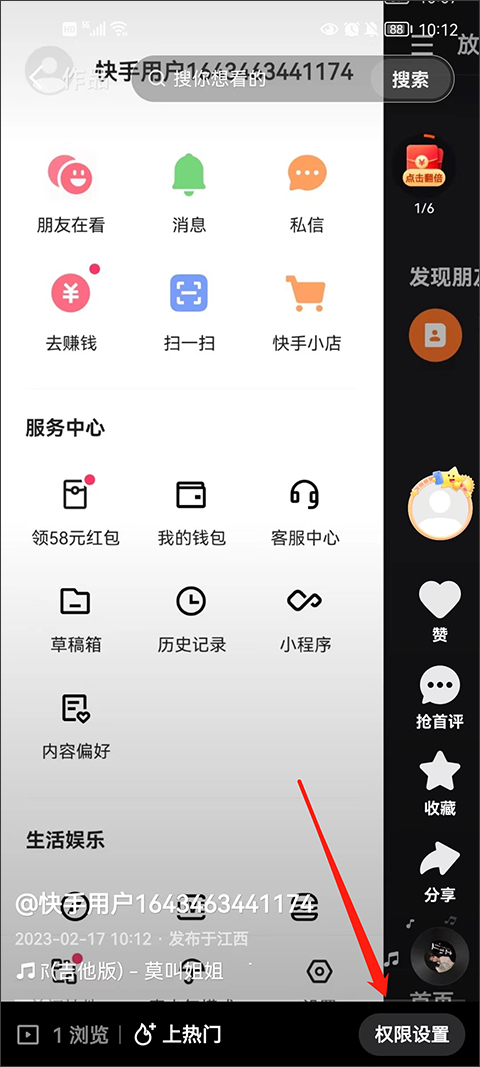
Task: Open 草稿箱 drafts
Action: click(76, 618)
